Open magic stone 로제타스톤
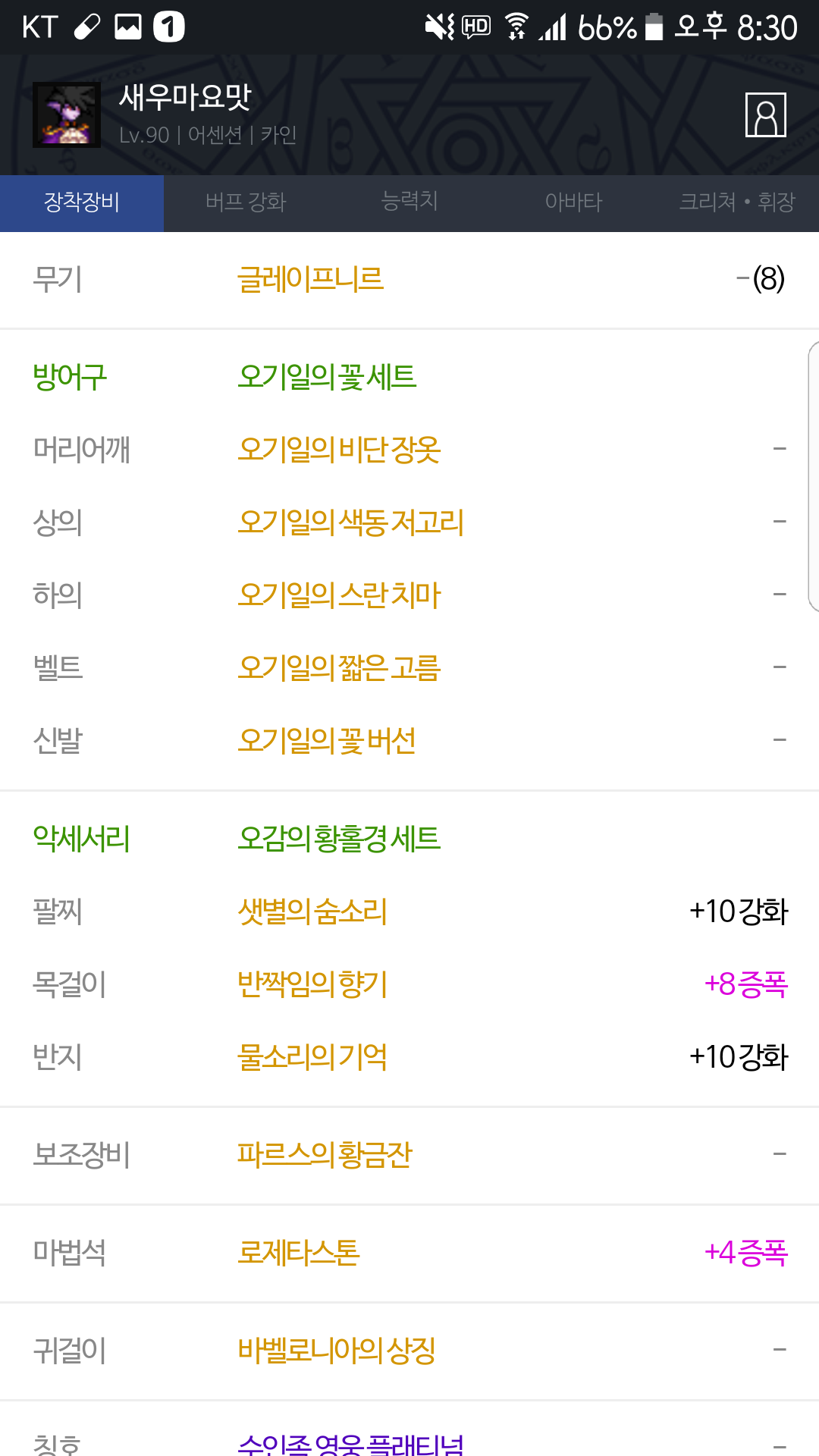819x1456 pixels. click(x=299, y=1253)
